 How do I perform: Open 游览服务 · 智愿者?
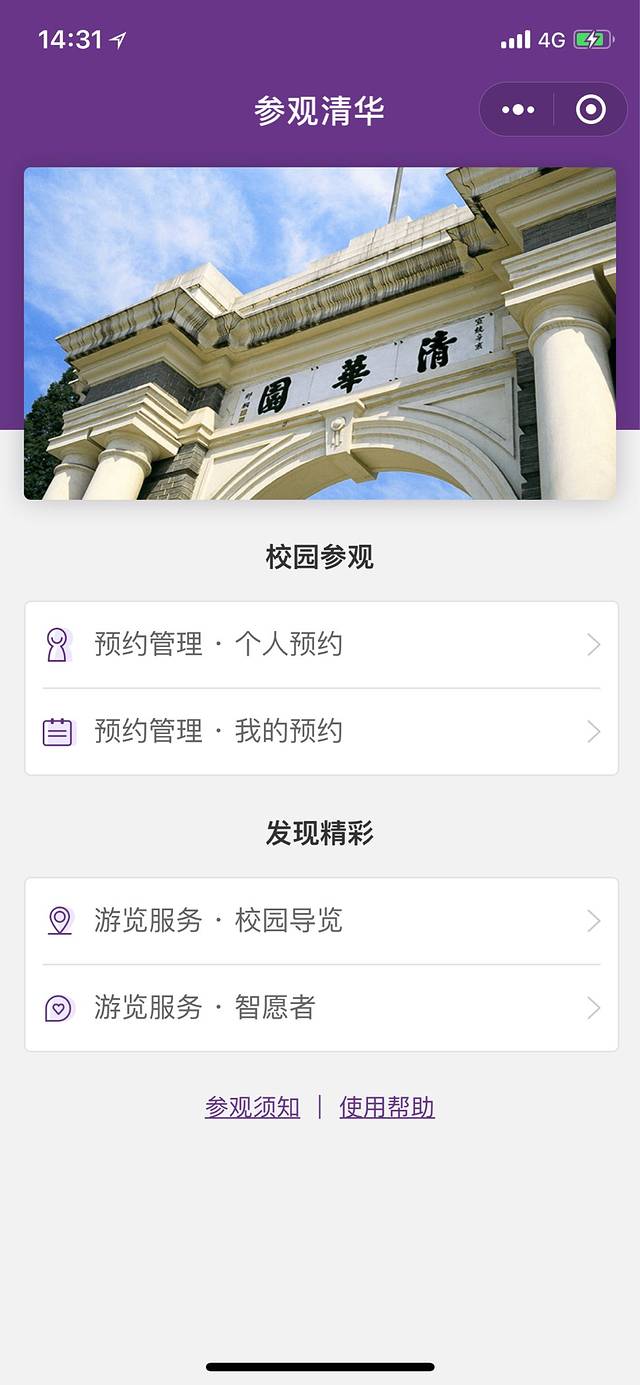[x=321, y=1007]
